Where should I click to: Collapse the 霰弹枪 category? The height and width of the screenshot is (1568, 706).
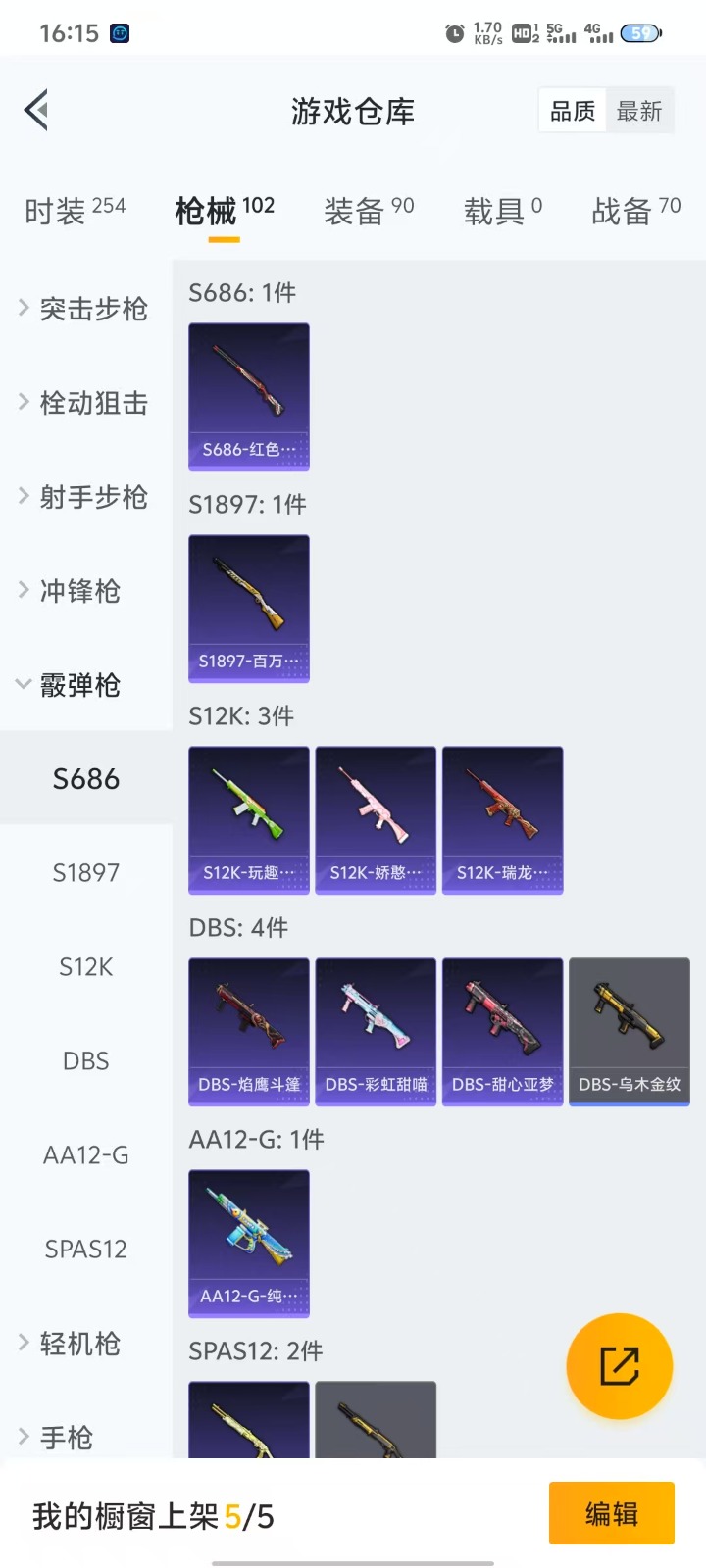pyautogui.click(x=78, y=685)
